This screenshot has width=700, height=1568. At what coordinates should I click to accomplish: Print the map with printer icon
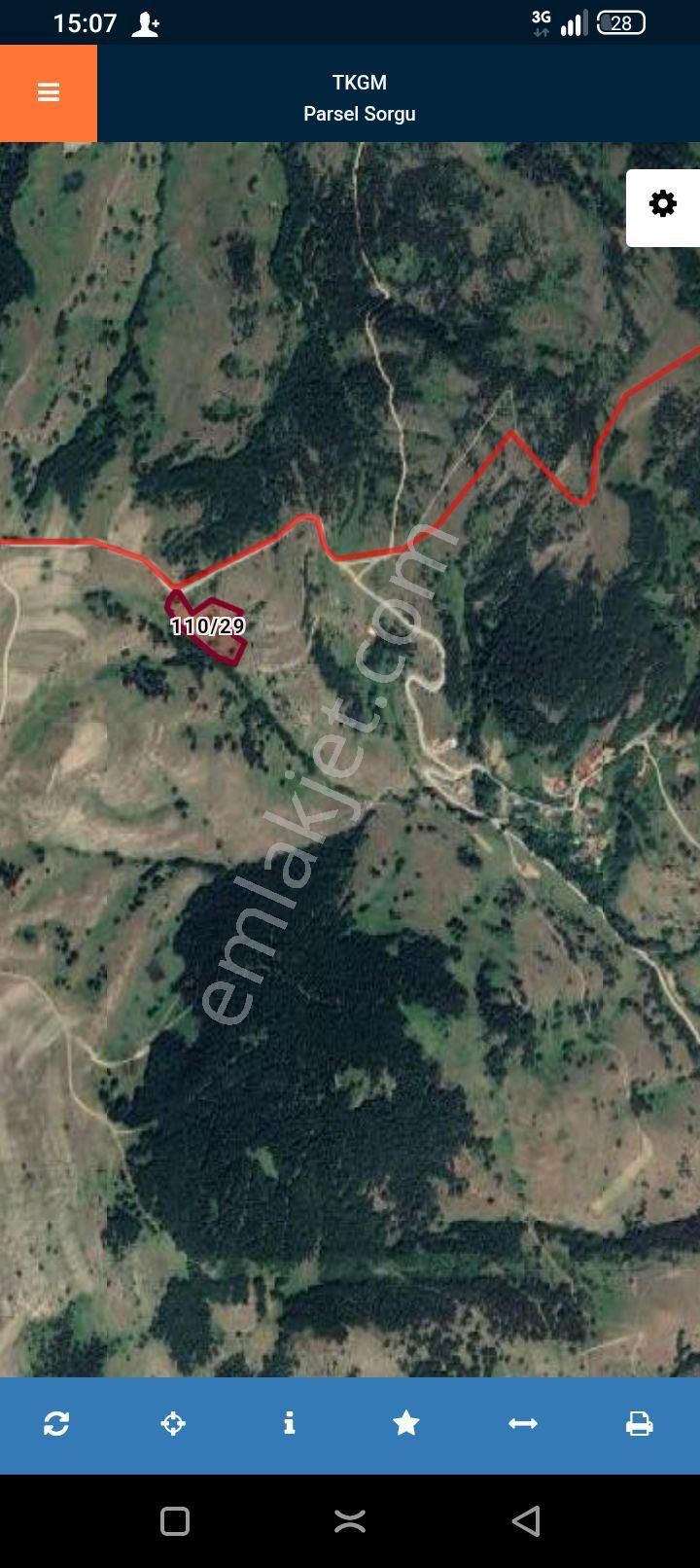pyautogui.click(x=639, y=1424)
